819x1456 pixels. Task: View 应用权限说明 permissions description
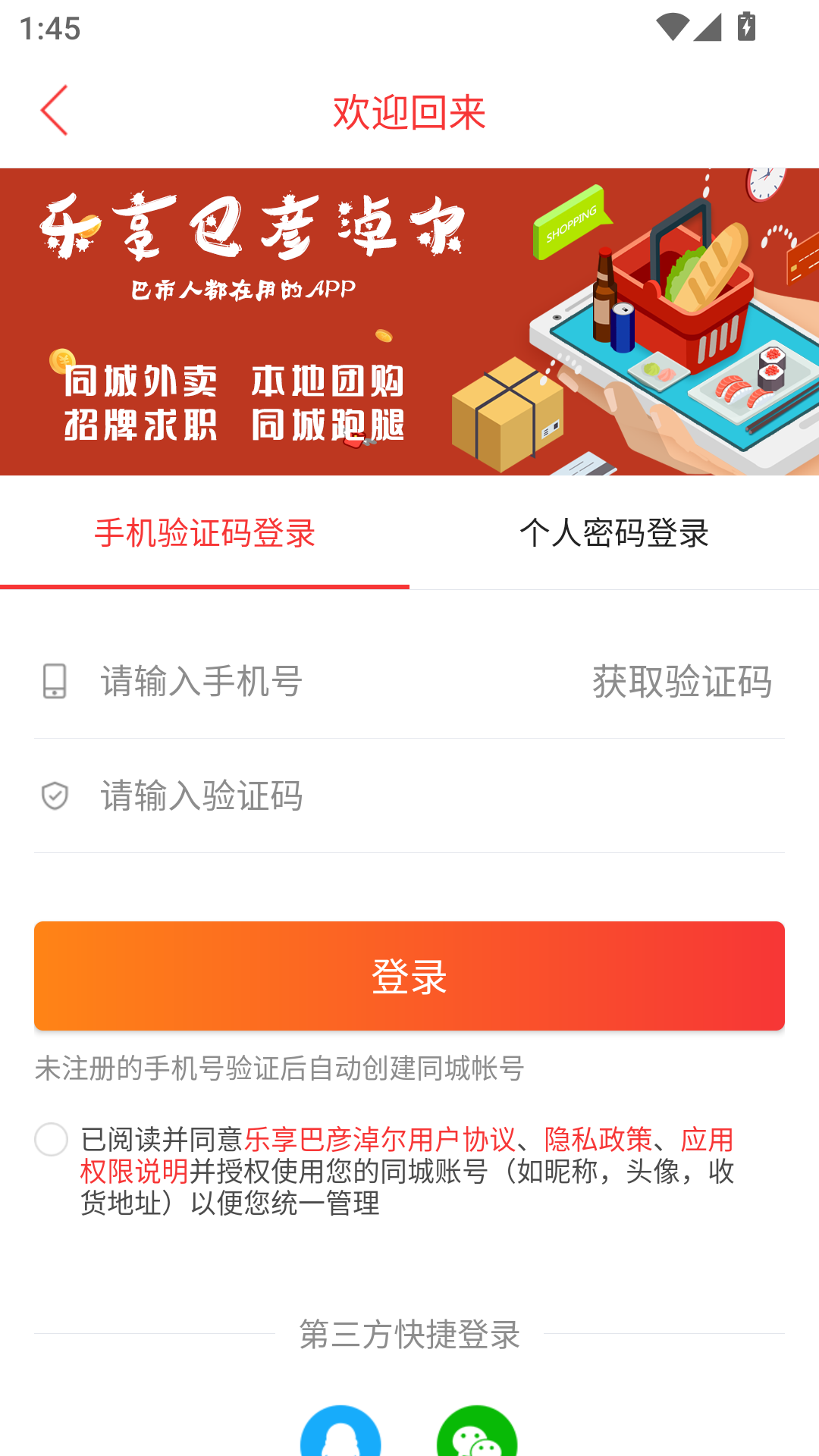[134, 1170]
